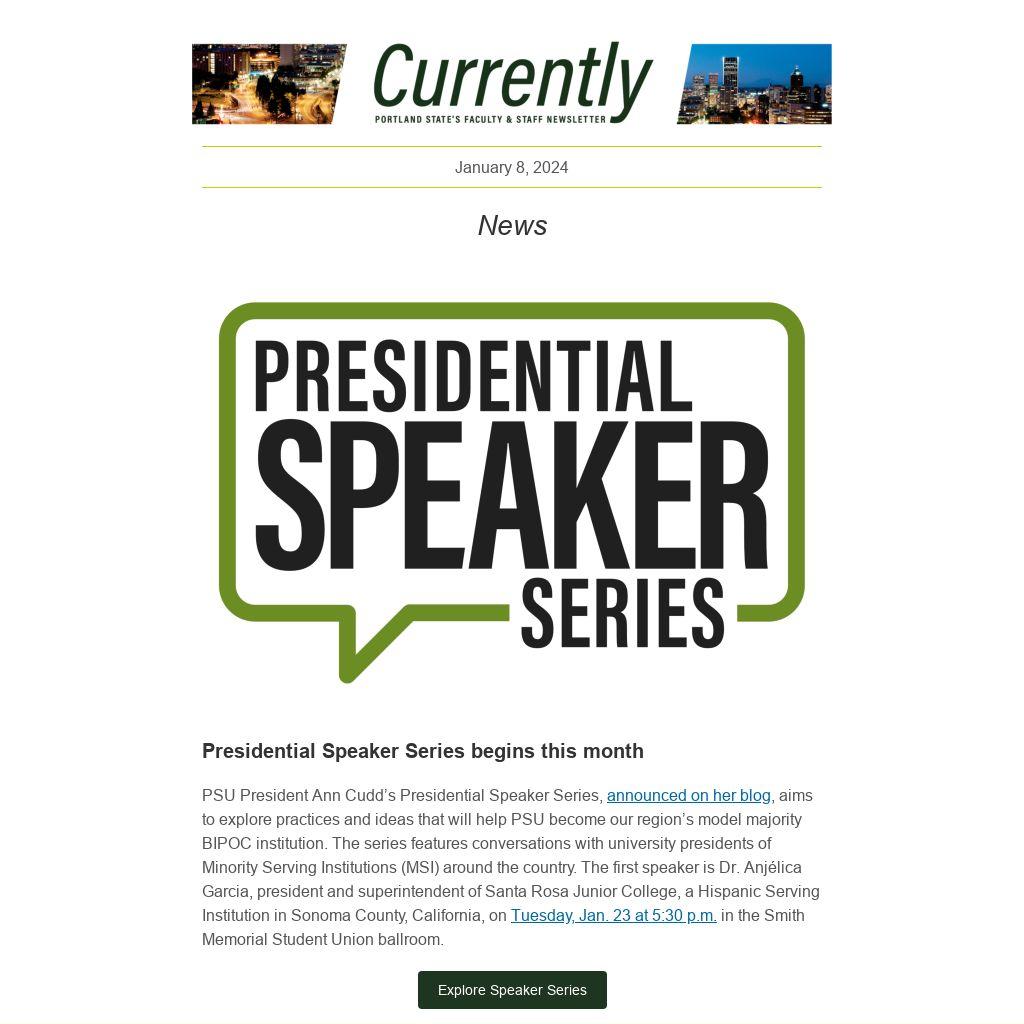This screenshot has height=1024, width=1024.
Task: Open the 'announced on her blog' link
Action: pyautogui.click(x=688, y=796)
